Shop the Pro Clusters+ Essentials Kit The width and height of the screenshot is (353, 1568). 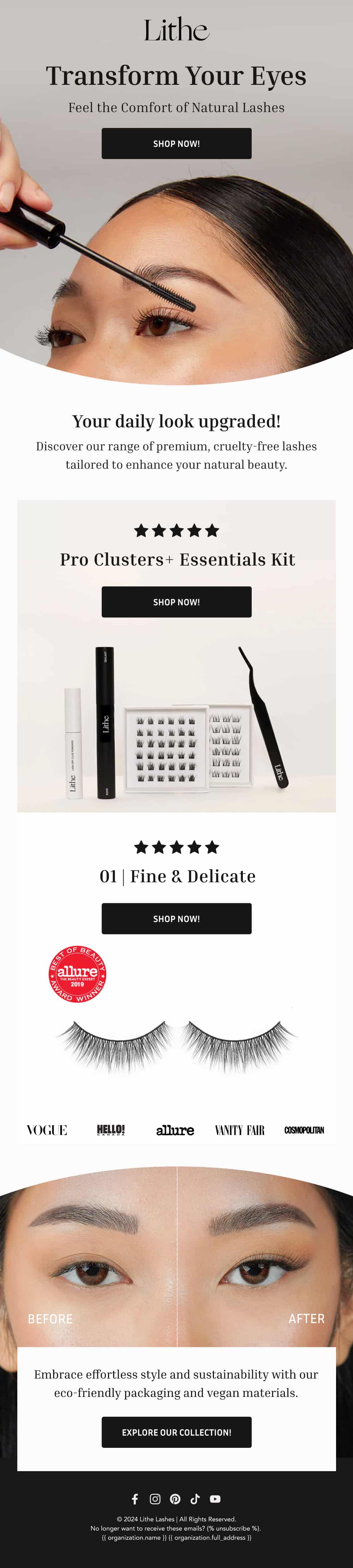point(176,601)
